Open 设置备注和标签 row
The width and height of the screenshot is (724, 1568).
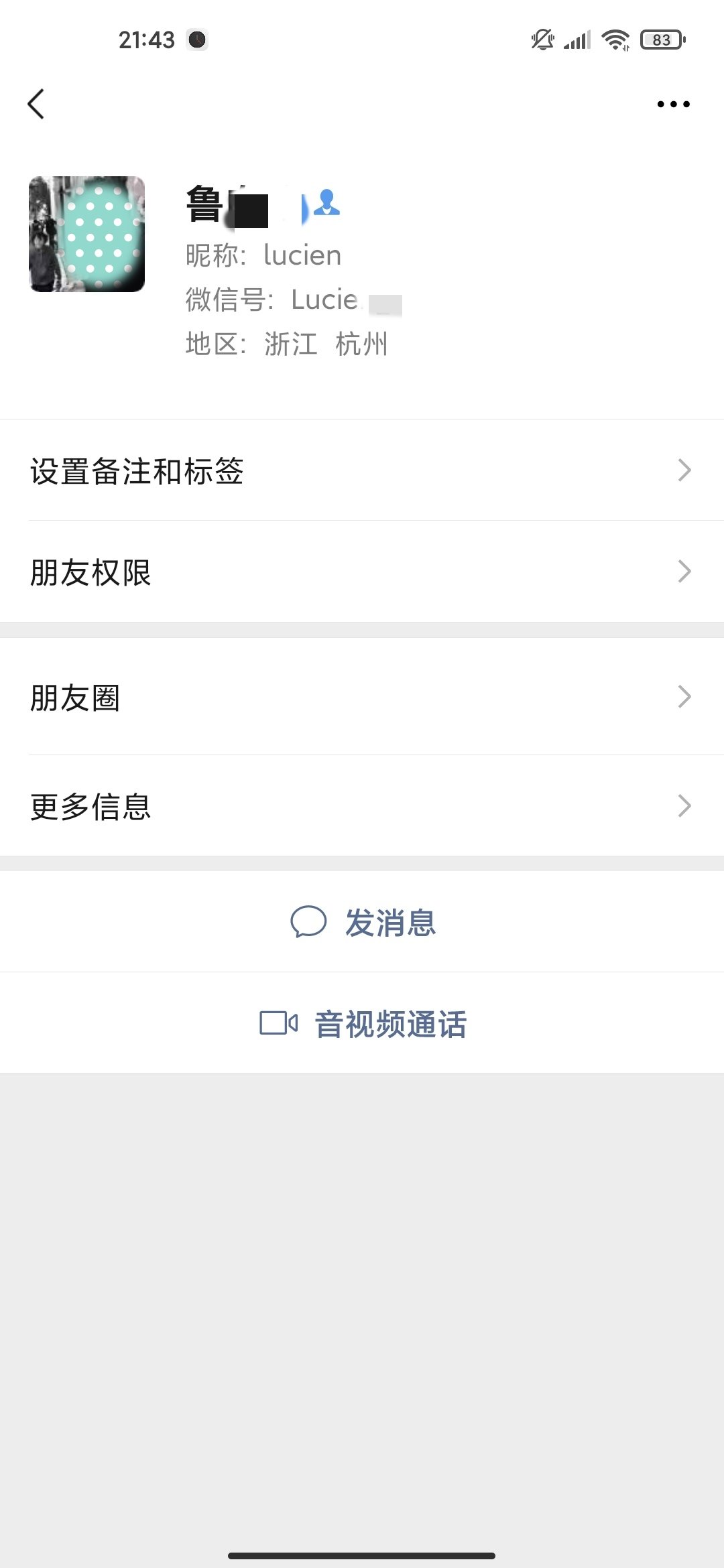coord(362,470)
